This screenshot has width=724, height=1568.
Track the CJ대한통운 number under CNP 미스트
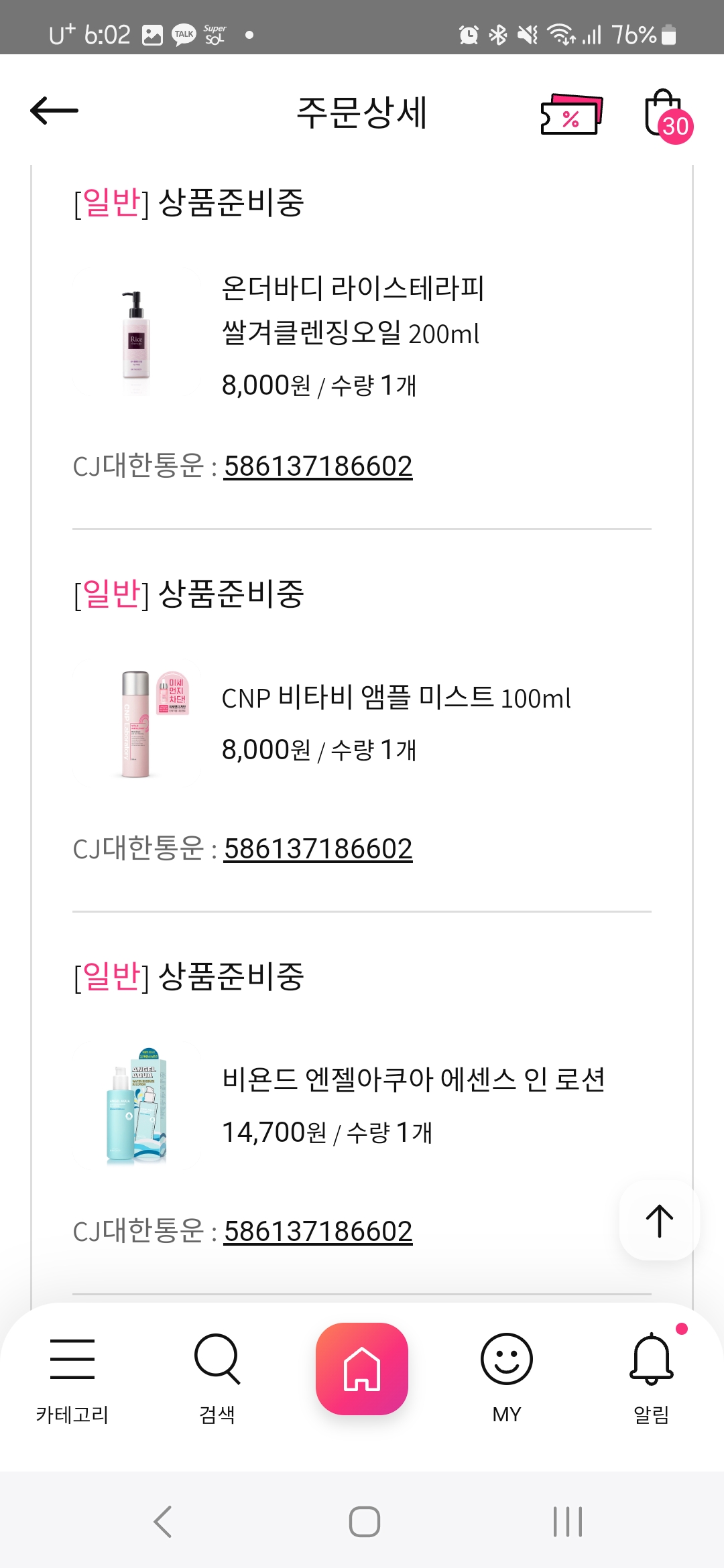point(318,849)
